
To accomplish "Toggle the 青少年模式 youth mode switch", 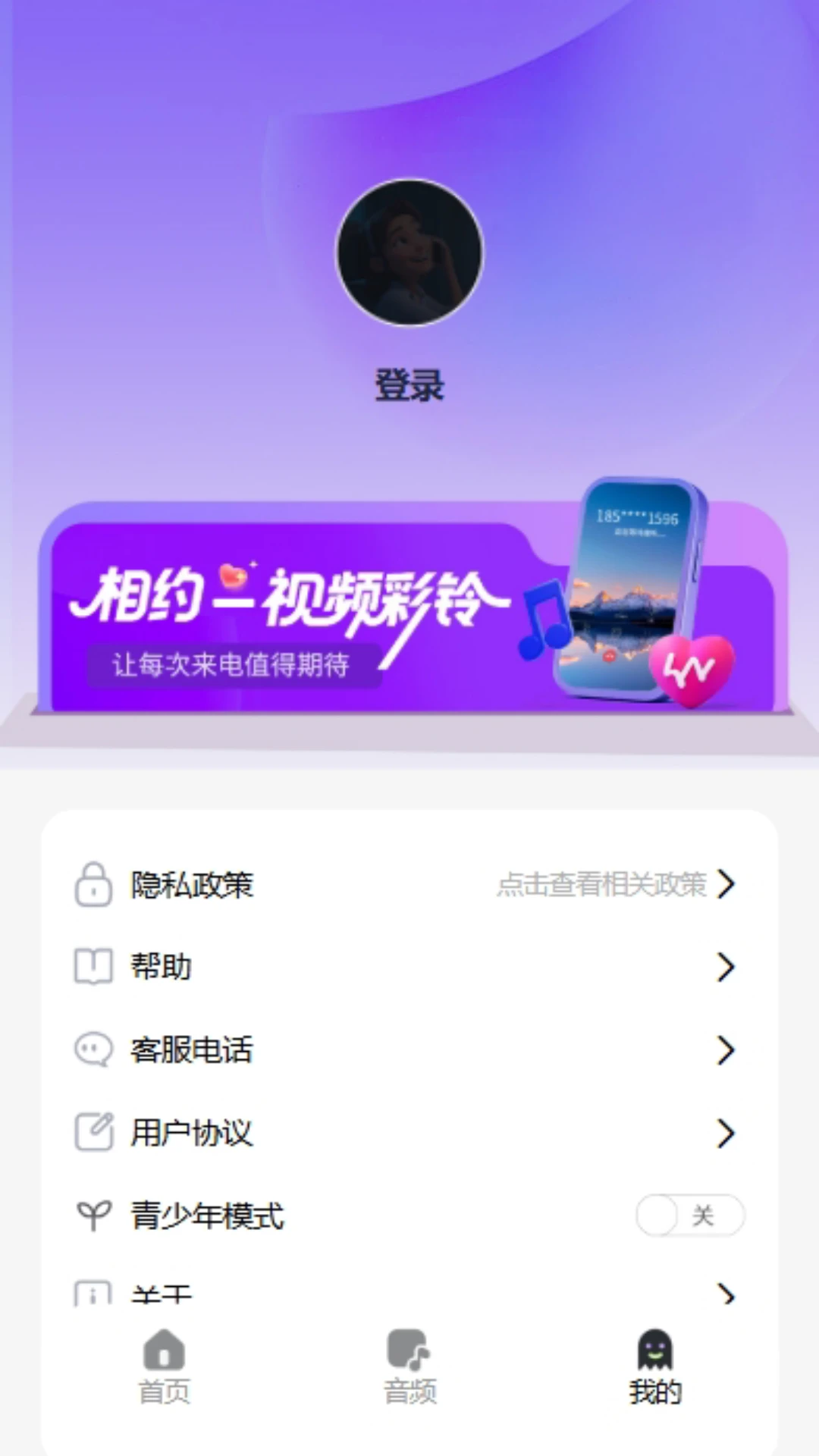I will (689, 1216).
